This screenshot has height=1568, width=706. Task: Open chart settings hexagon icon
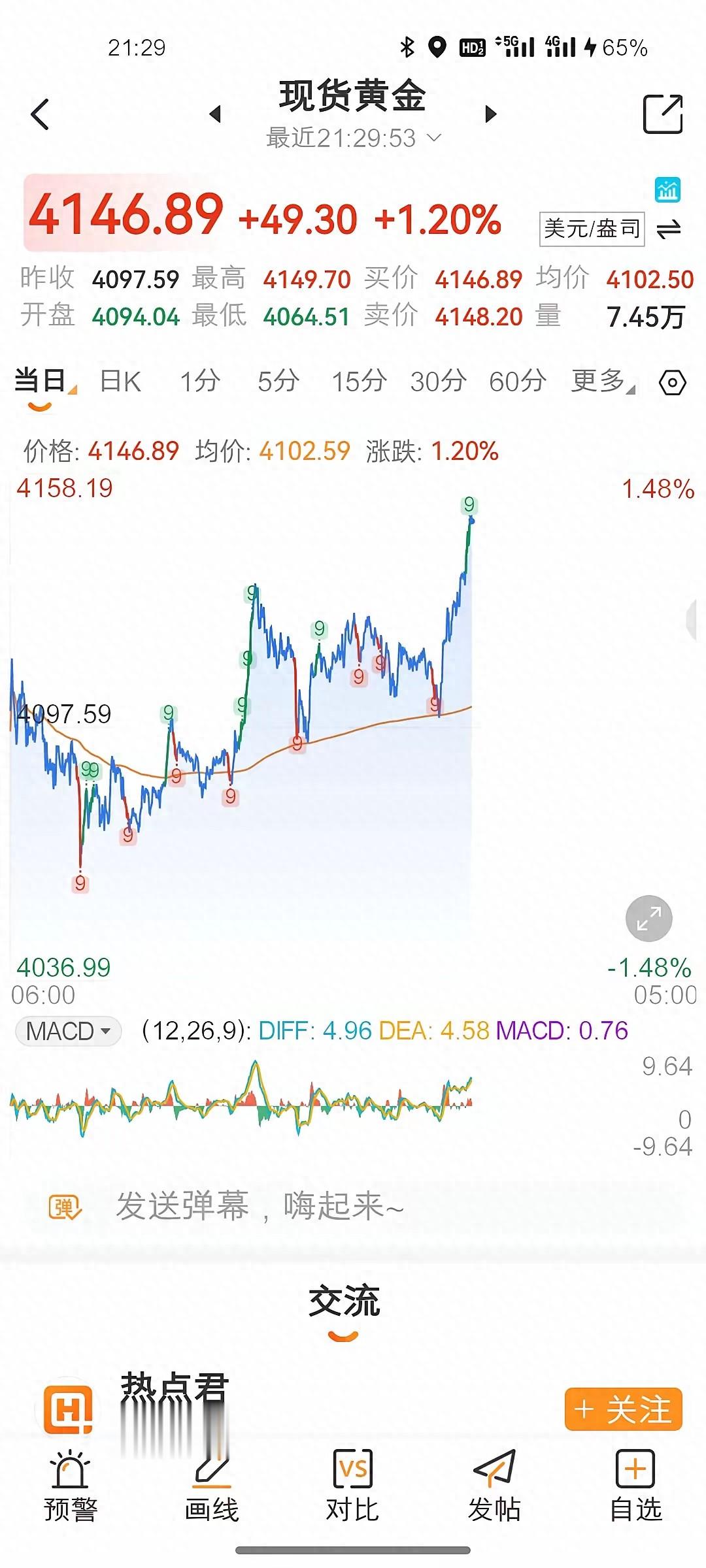673,383
